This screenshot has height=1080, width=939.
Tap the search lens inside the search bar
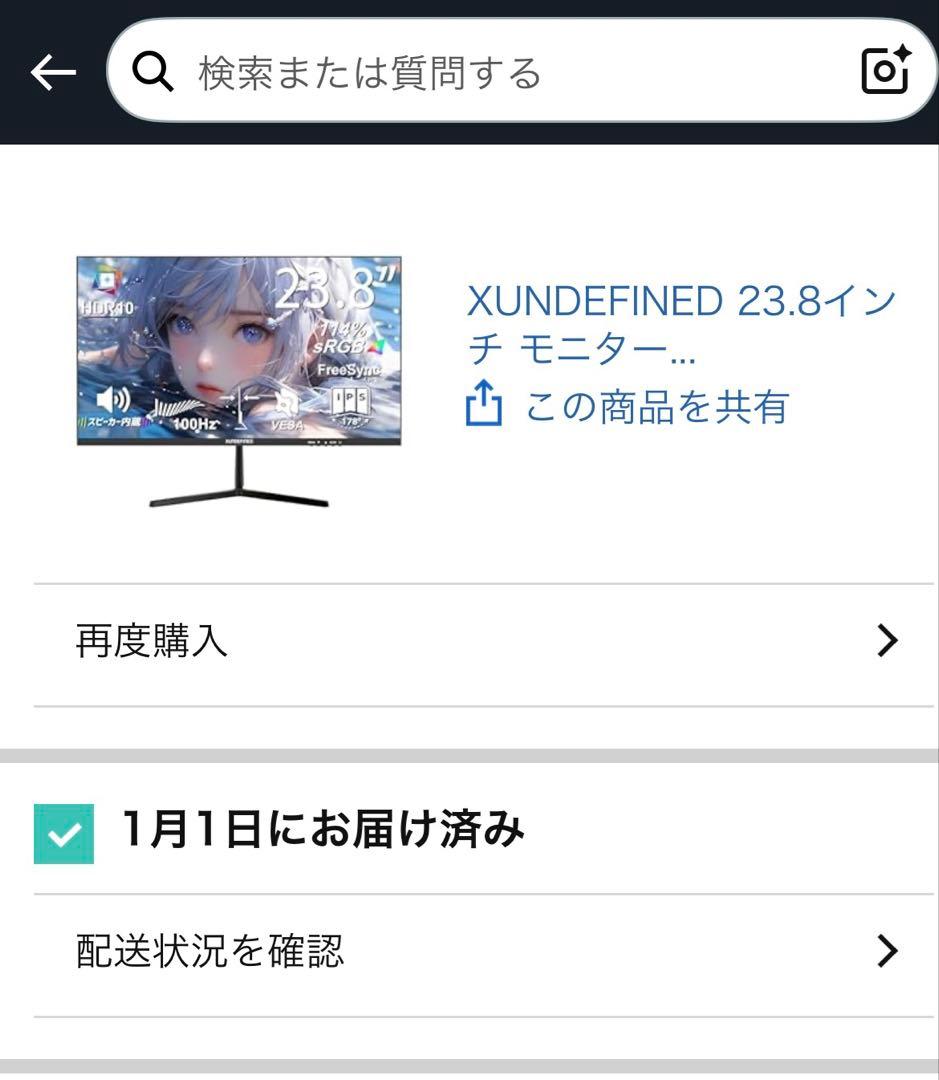[x=152, y=71]
